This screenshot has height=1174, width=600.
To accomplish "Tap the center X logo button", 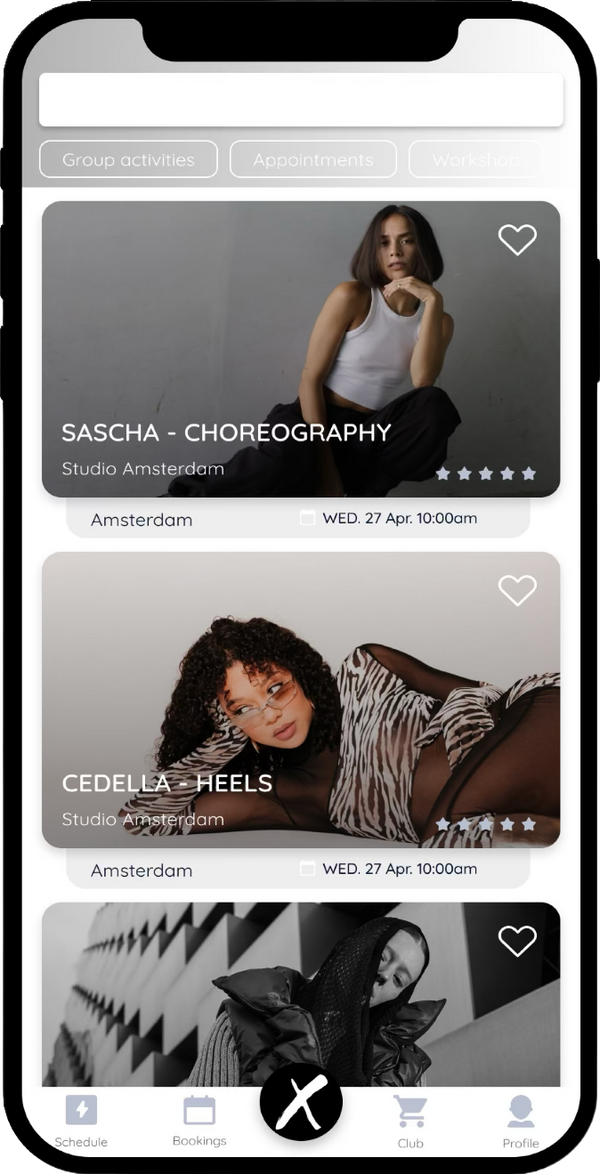I will (301, 1103).
